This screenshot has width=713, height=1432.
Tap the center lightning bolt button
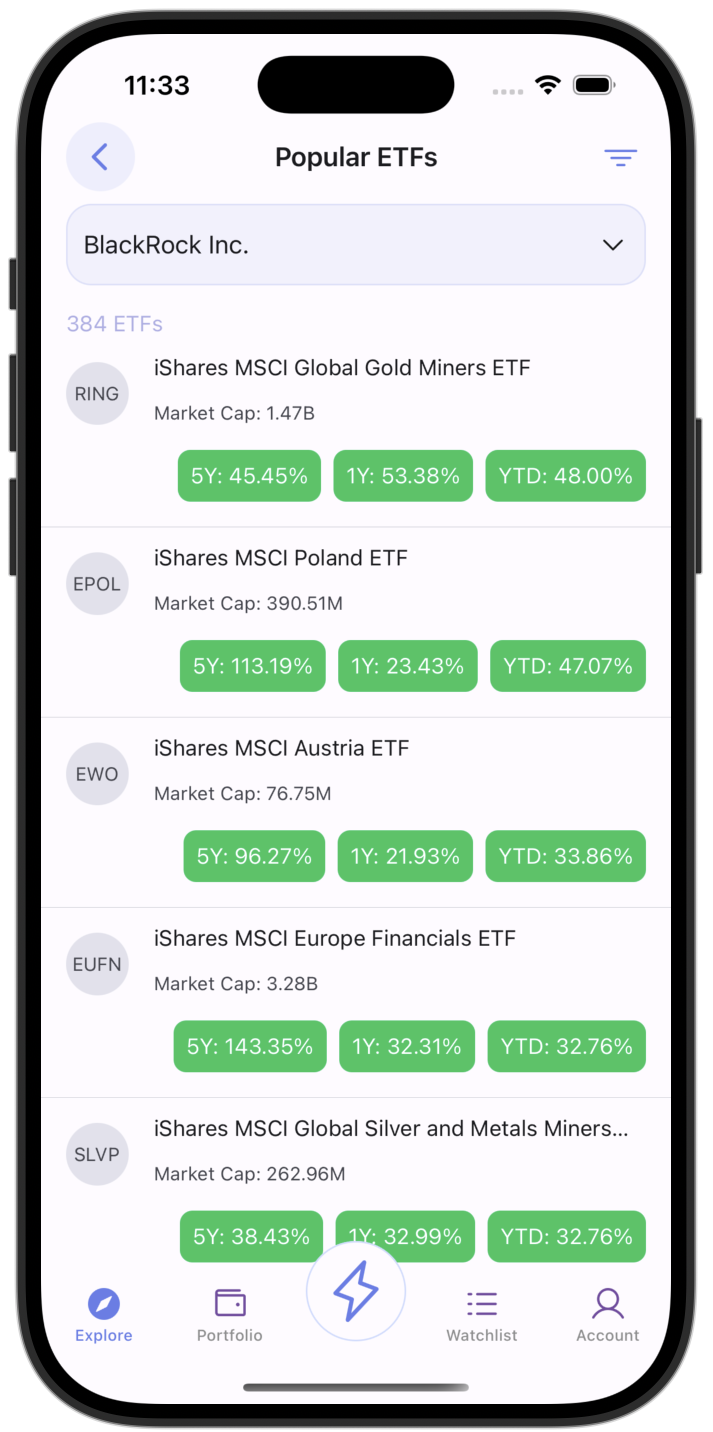click(356, 1290)
